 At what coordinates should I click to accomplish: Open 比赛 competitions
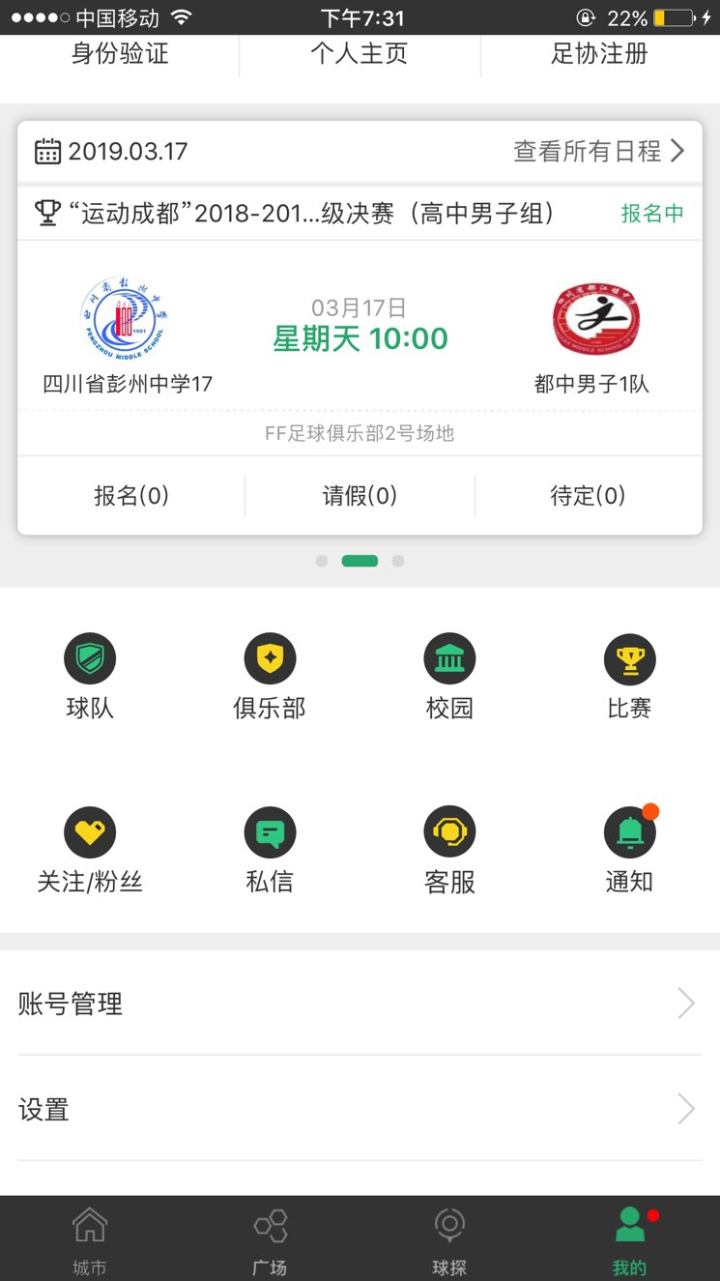pos(630,677)
